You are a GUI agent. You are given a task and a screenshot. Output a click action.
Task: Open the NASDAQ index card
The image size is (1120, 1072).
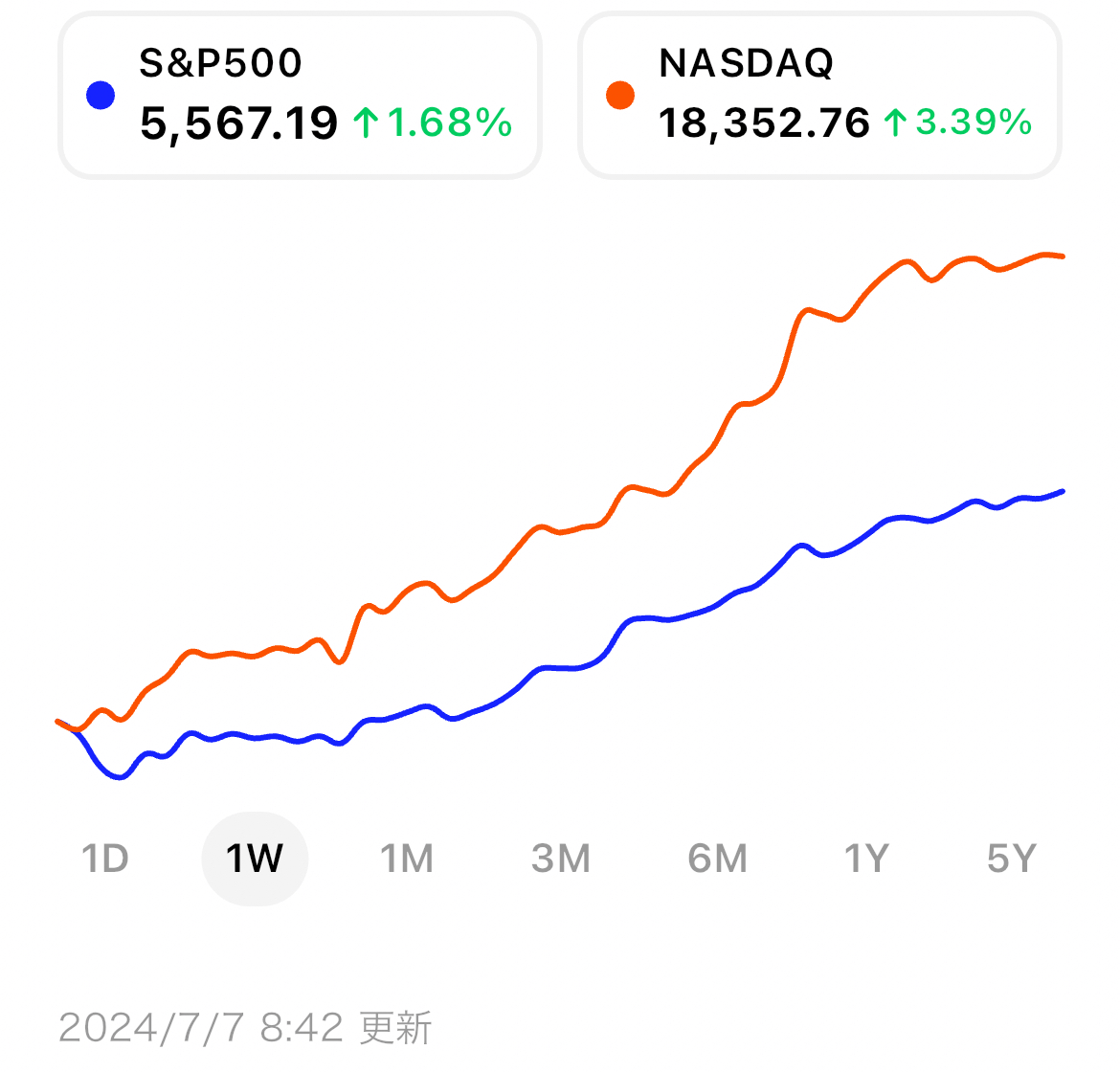(x=819, y=96)
